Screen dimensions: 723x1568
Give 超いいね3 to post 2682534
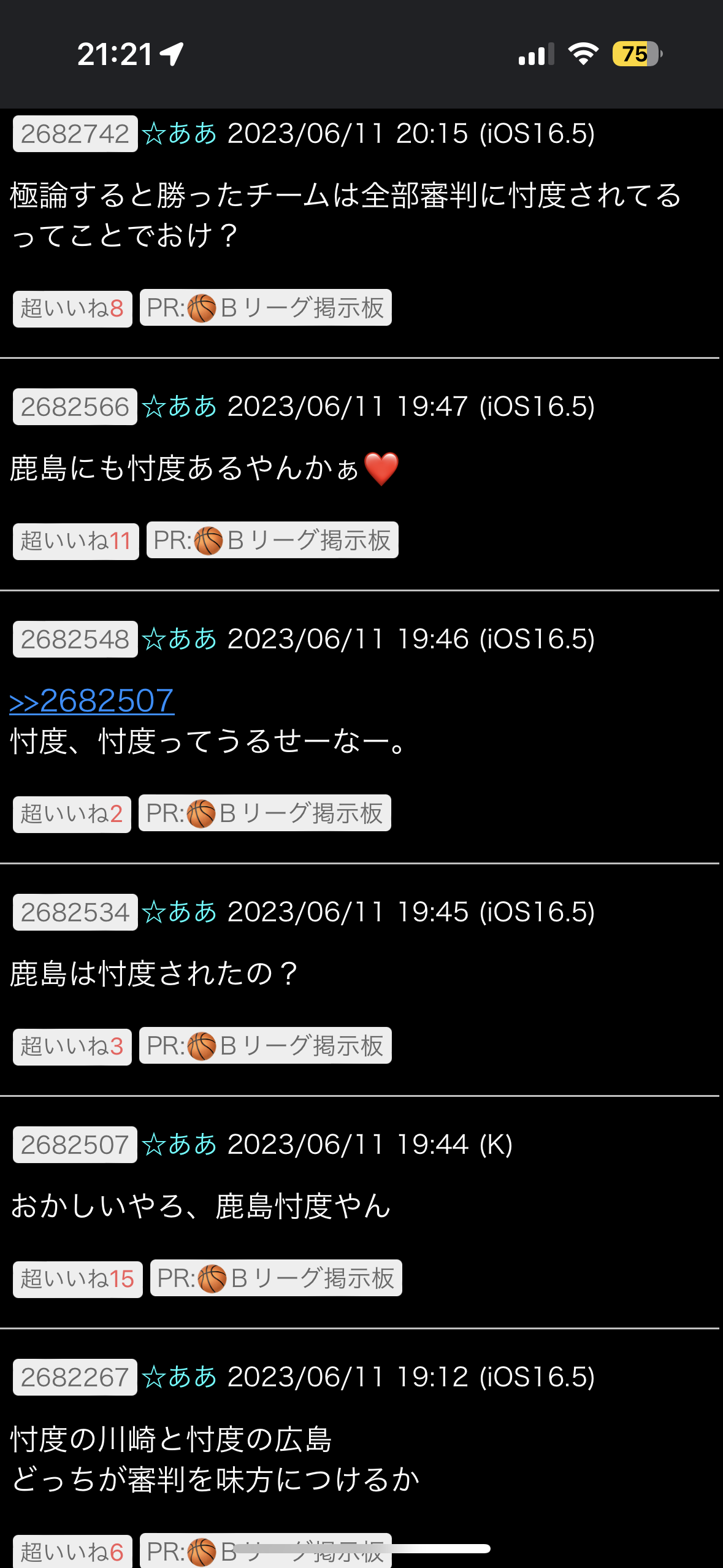[72, 1047]
